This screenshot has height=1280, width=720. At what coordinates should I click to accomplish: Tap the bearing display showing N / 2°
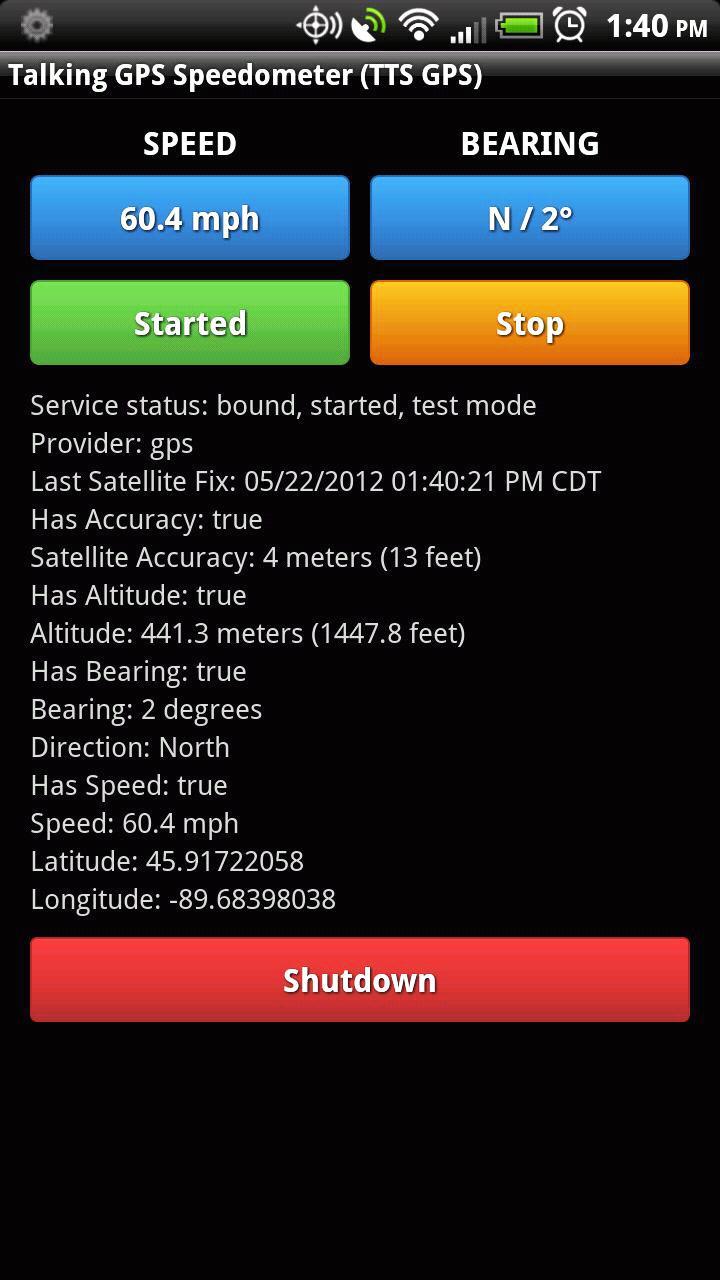point(529,217)
